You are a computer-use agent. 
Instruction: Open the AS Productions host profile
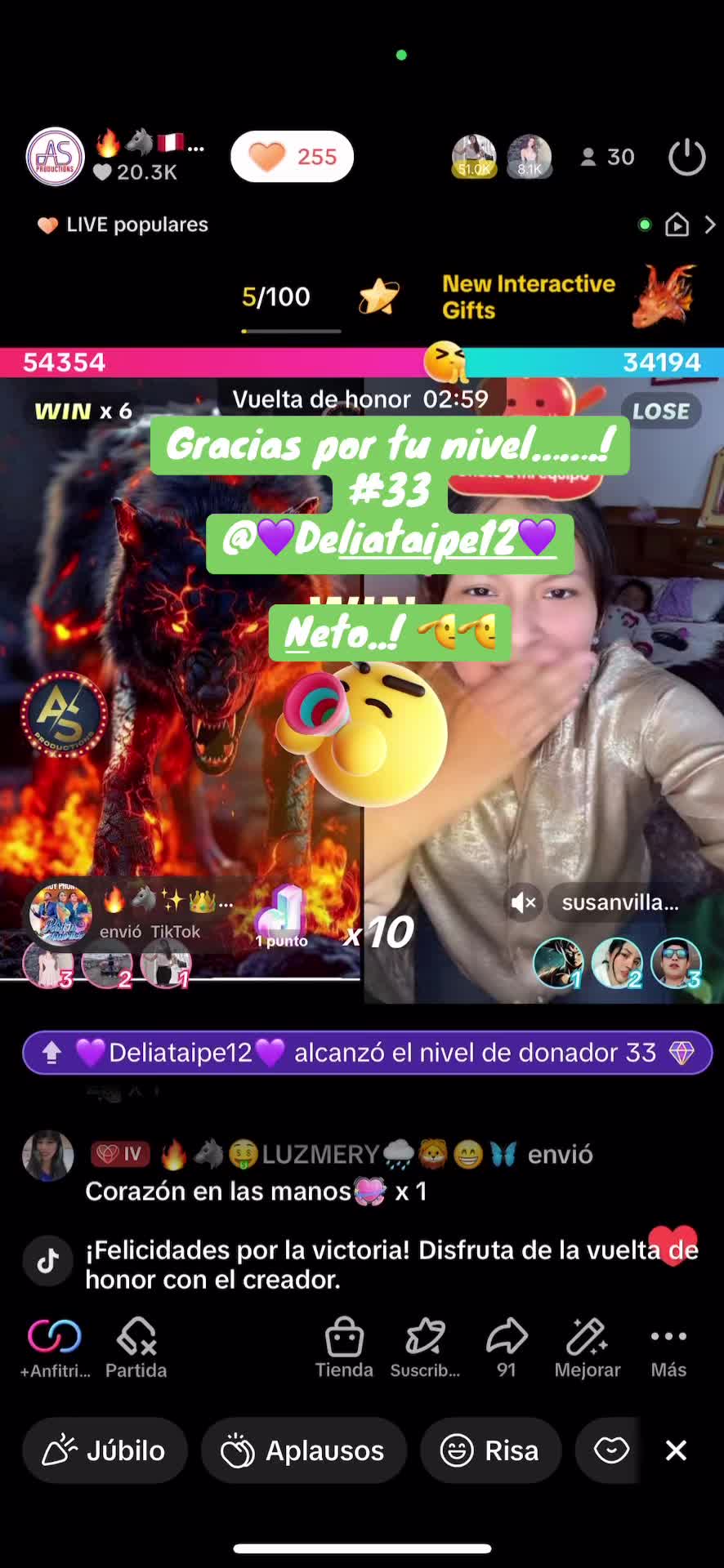click(55, 156)
